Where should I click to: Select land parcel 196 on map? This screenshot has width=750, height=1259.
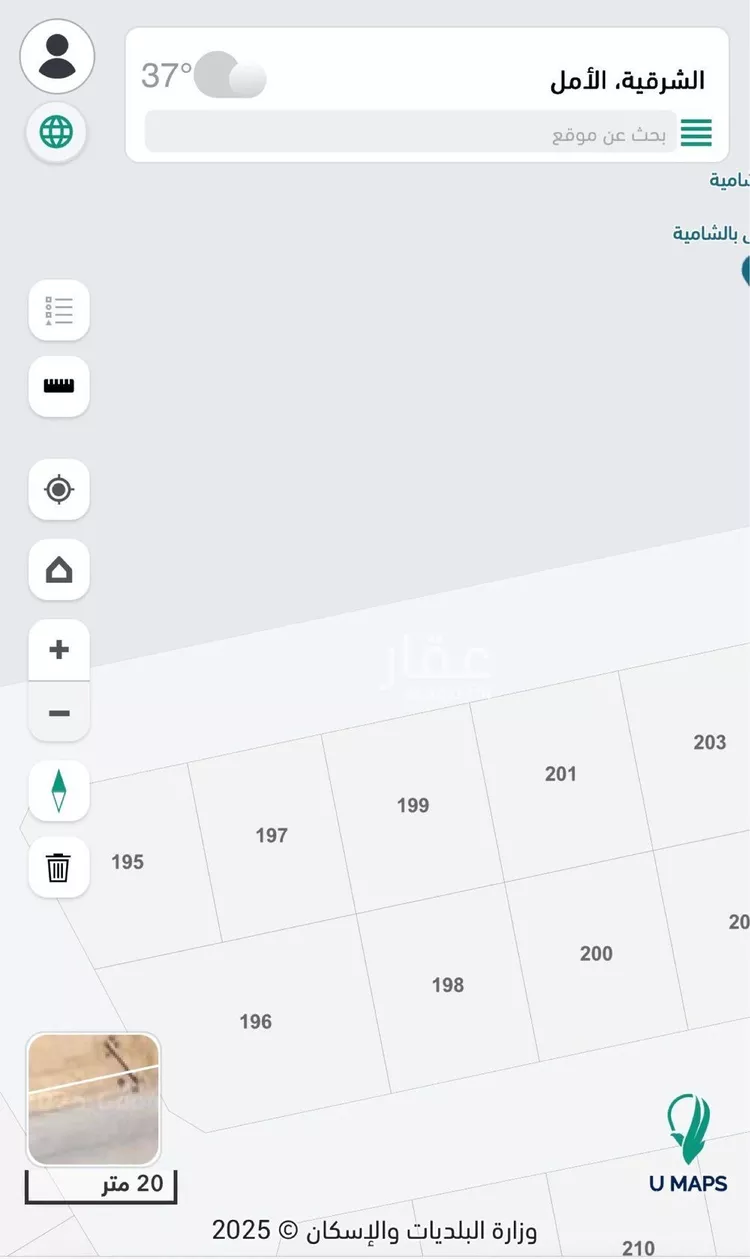pyautogui.click(x=256, y=1021)
